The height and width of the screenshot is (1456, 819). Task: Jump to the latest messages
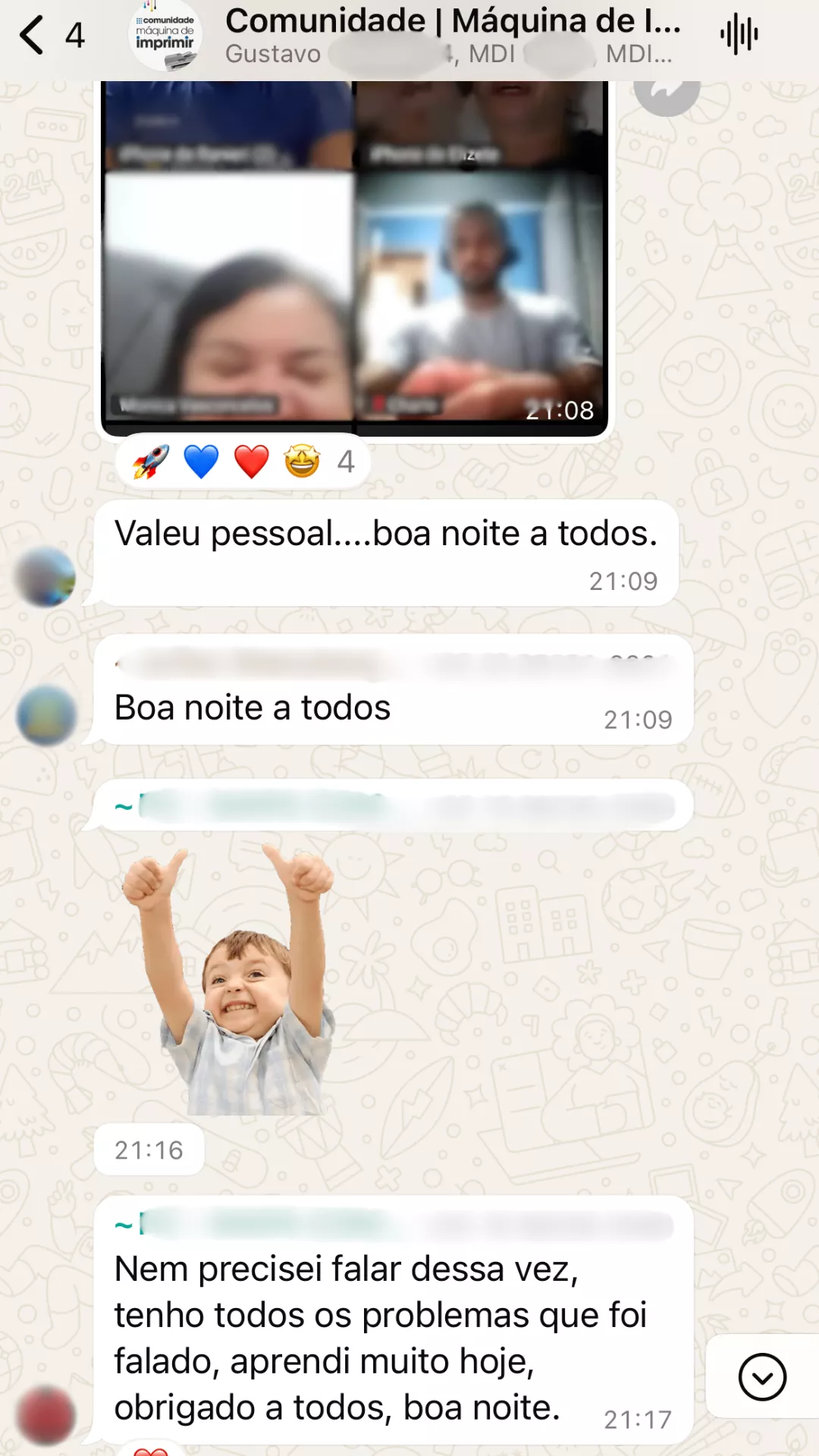761,1376
